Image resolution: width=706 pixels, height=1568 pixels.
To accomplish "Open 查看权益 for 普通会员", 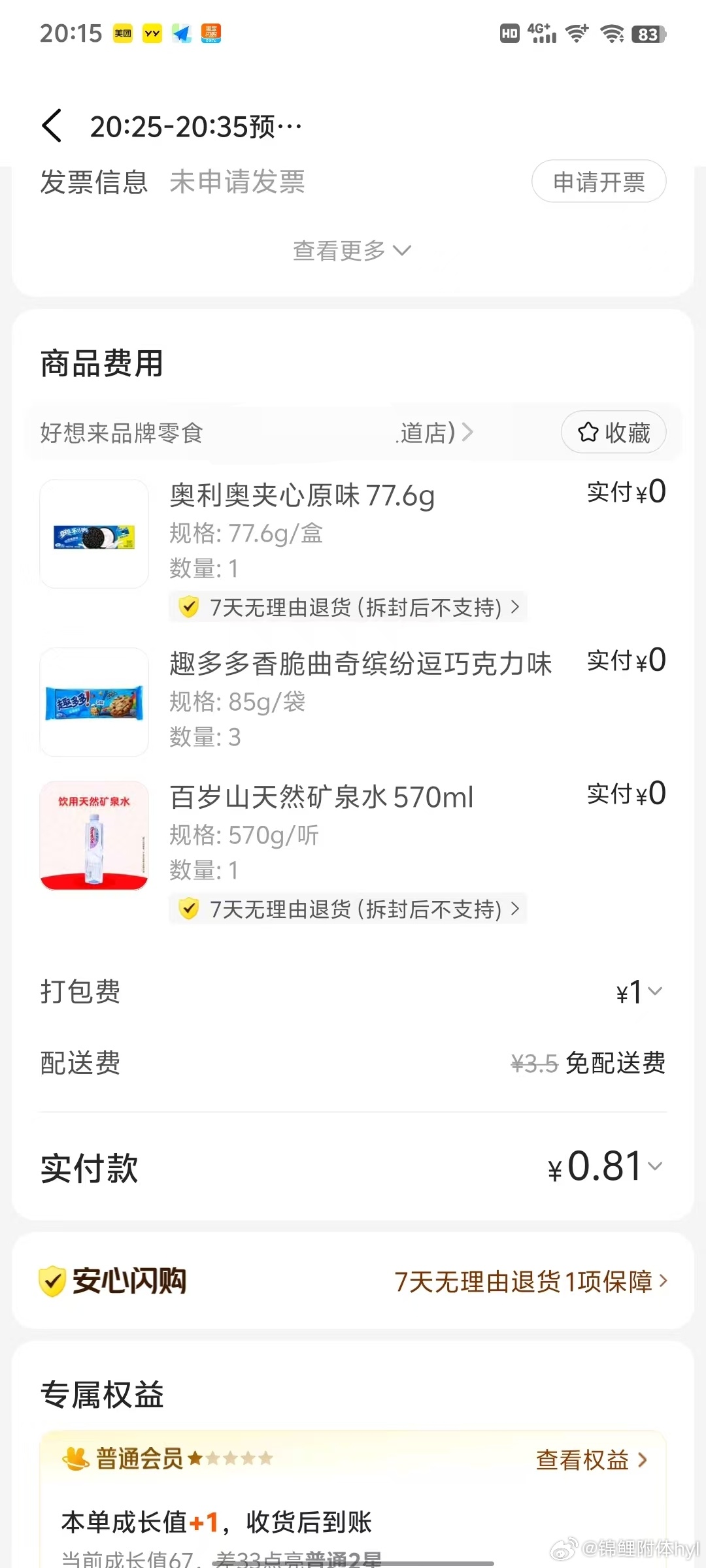I will (x=591, y=1460).
